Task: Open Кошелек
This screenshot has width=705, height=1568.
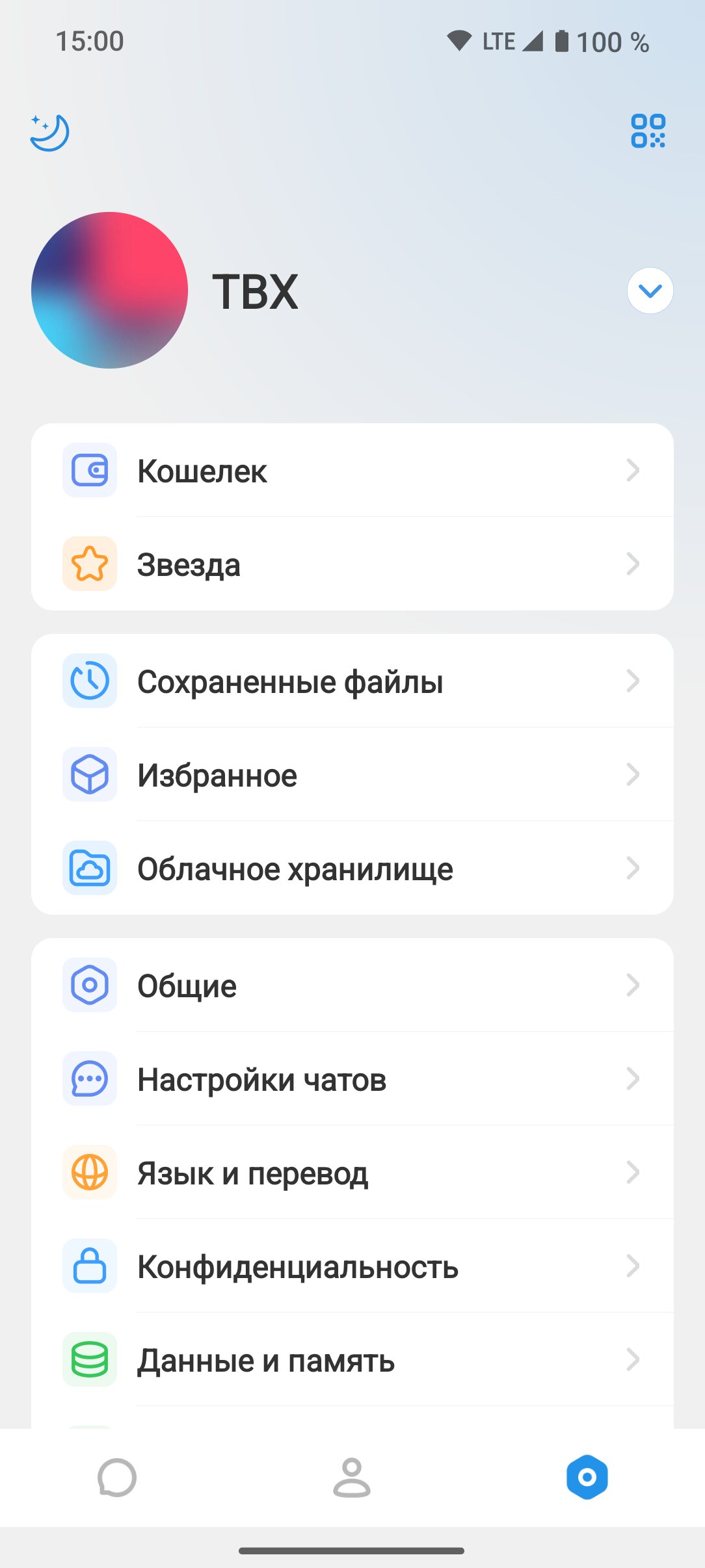Action: click(x=352, y=470)
